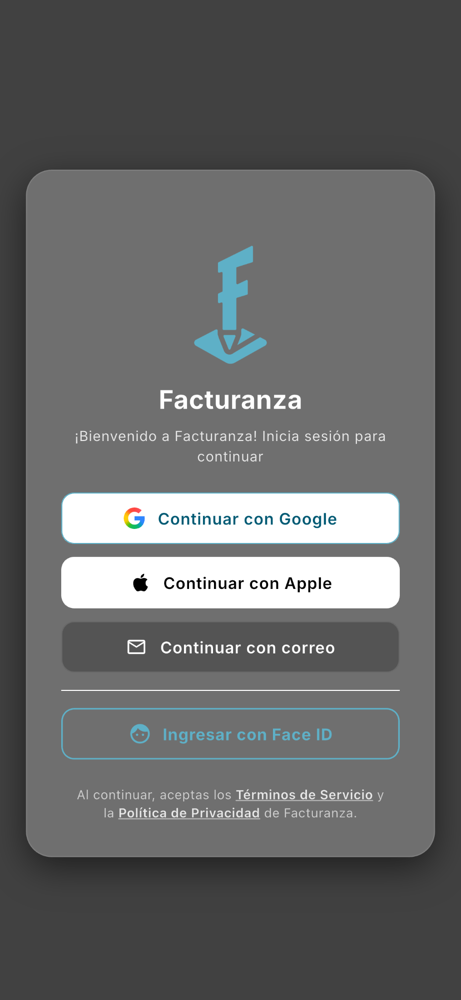Log in using Ingresar con Face ID
The image size is (461, 1000).
[x=230, y=734]
